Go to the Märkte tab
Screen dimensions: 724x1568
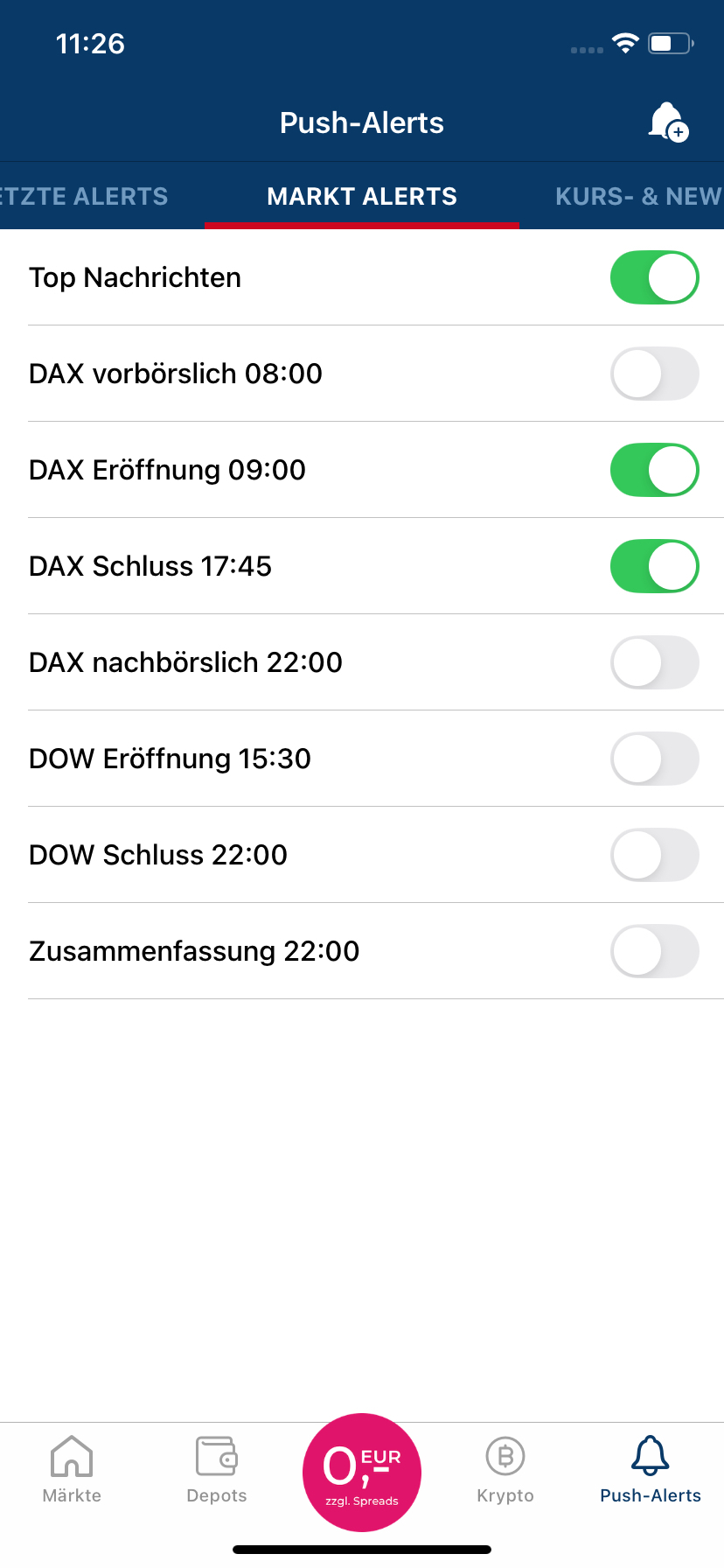point(72,1470)
